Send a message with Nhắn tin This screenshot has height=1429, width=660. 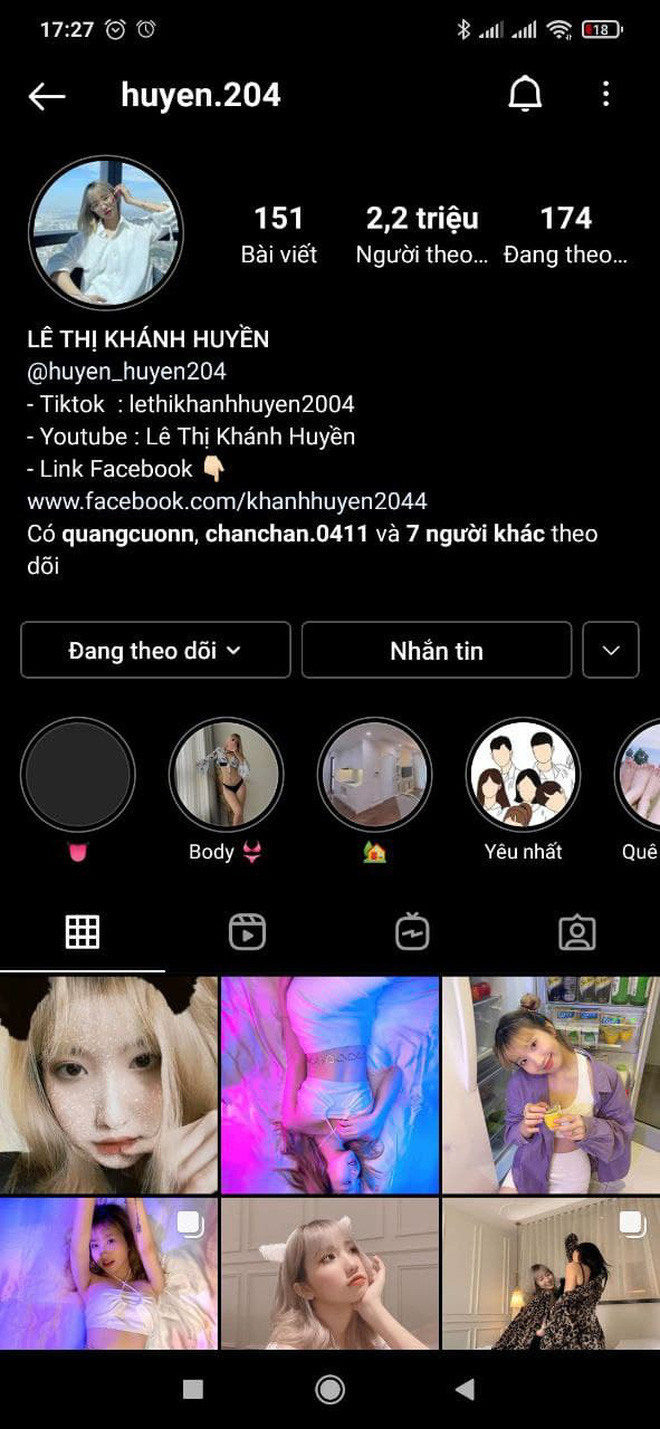point(436,650)
